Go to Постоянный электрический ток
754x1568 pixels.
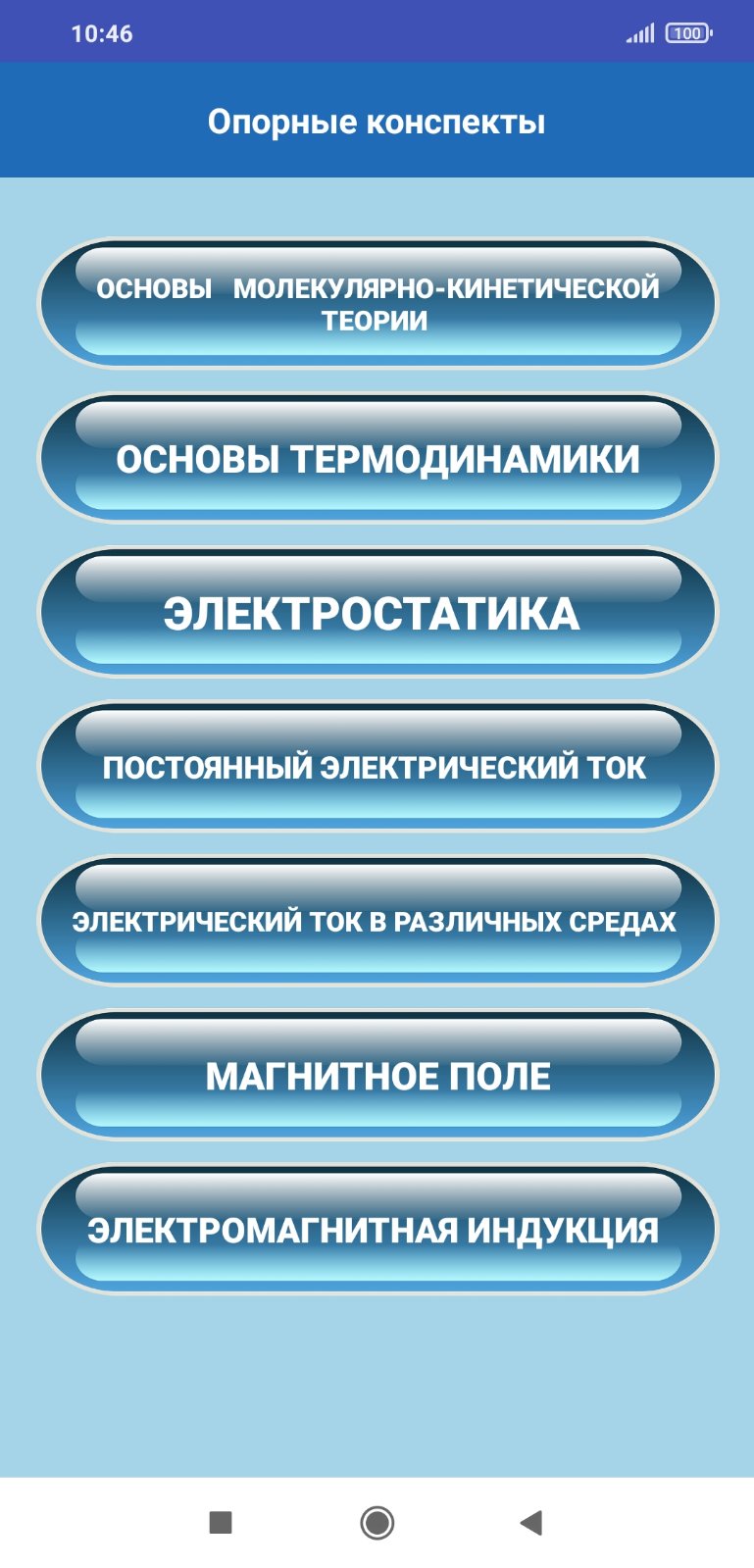click(377, 766)
